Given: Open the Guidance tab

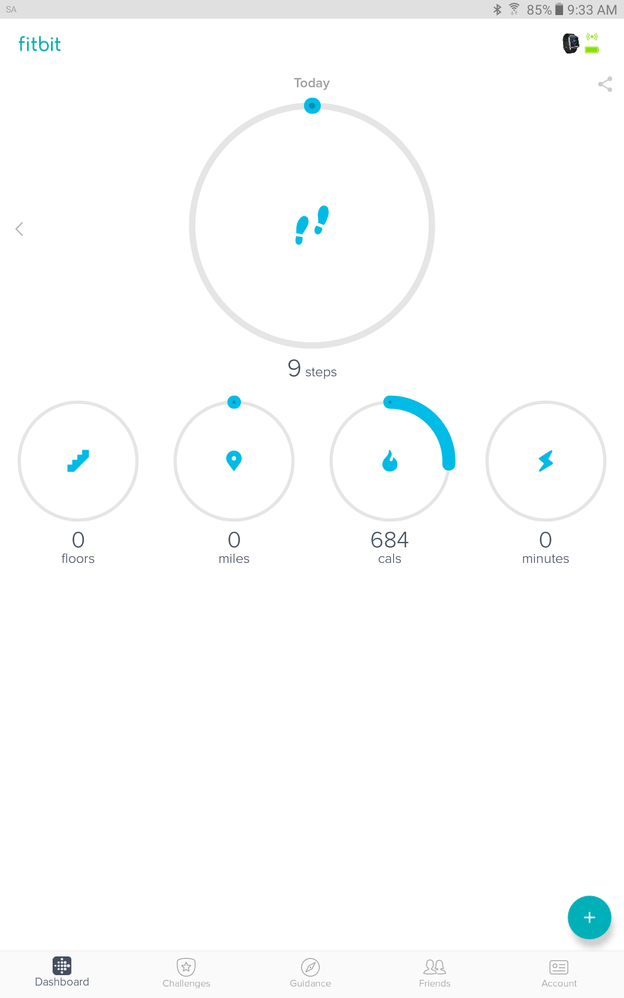Looking at the screenshot, I should click(x=310, y=972).
